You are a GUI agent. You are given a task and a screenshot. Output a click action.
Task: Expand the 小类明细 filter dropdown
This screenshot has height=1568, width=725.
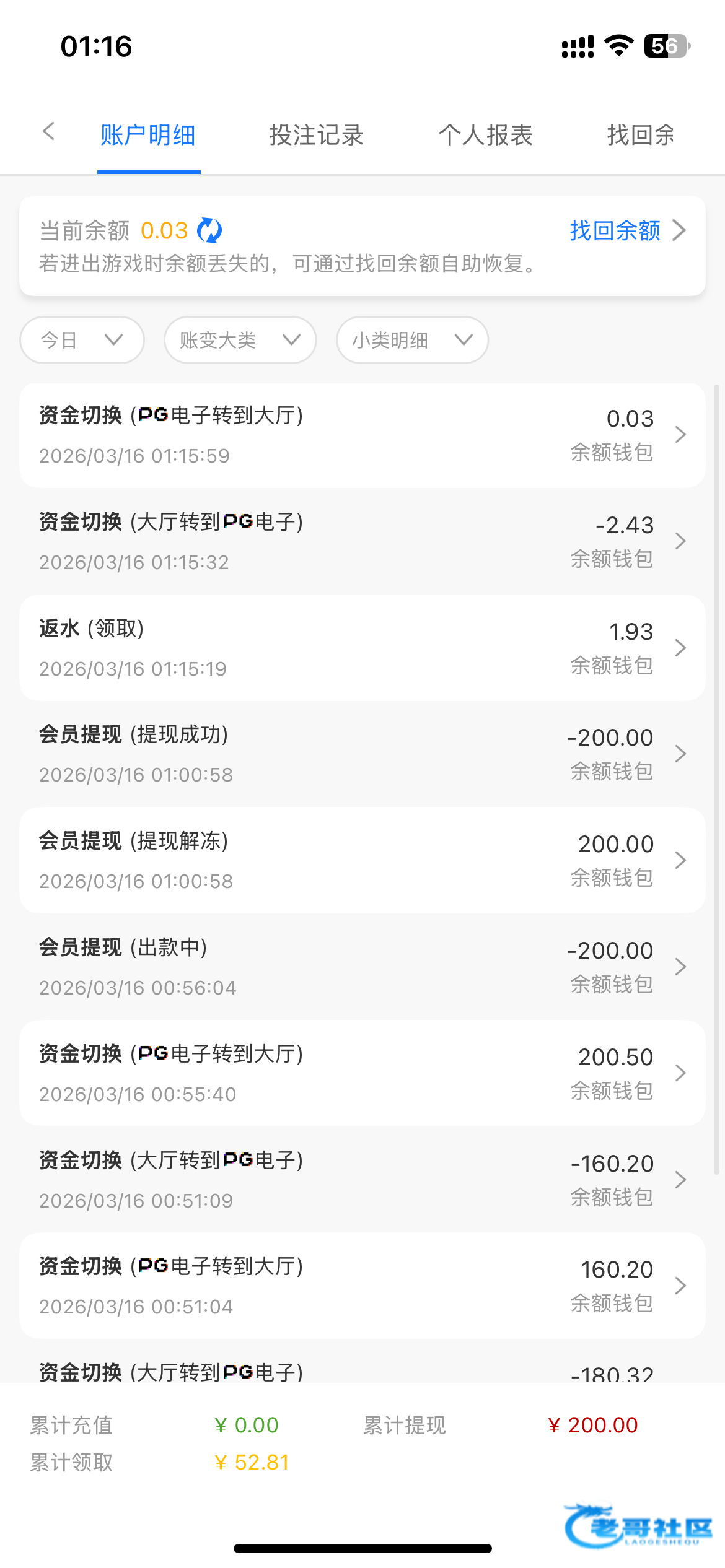click(412, 340)
